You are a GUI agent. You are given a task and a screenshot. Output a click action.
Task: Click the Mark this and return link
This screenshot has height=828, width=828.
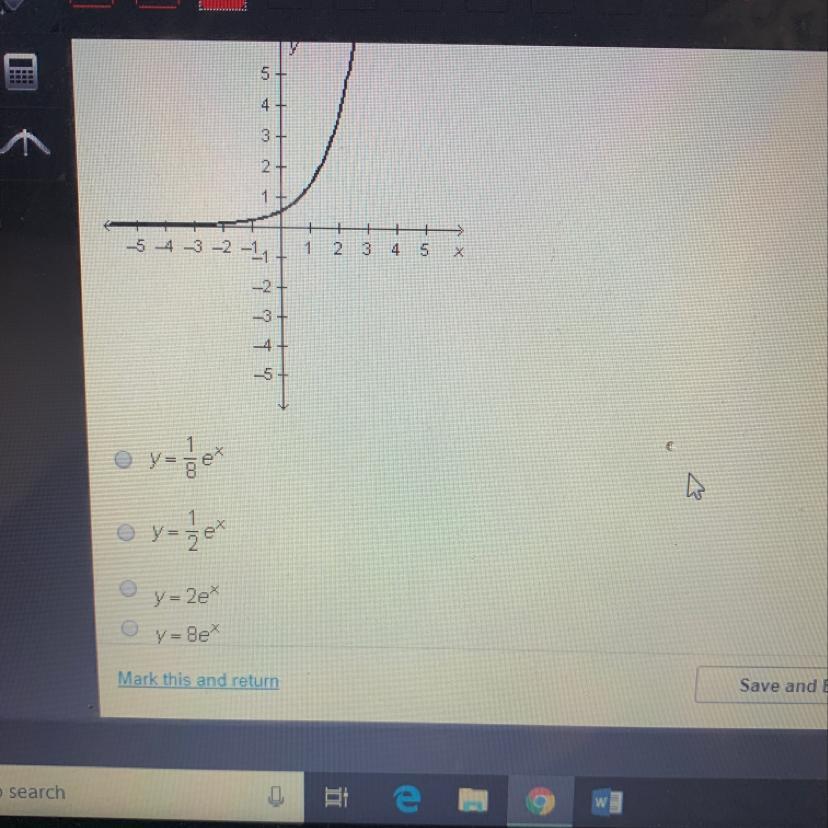click(x=198, y=680)
